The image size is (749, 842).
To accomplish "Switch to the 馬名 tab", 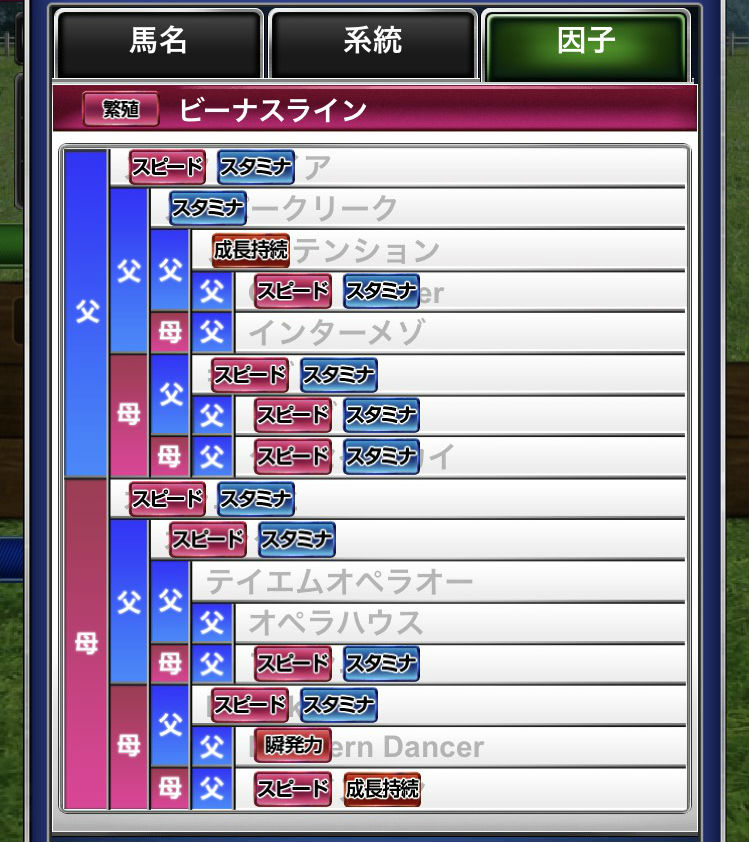I will [x=159, y=43].
